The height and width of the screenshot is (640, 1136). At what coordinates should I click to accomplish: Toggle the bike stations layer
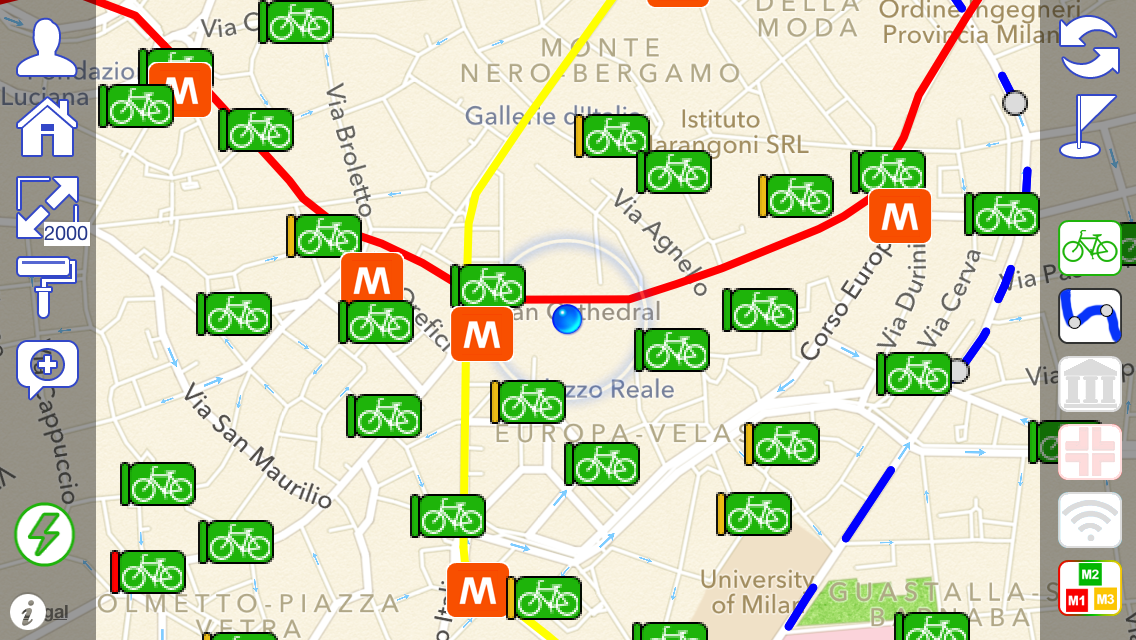coord(1090,247)
